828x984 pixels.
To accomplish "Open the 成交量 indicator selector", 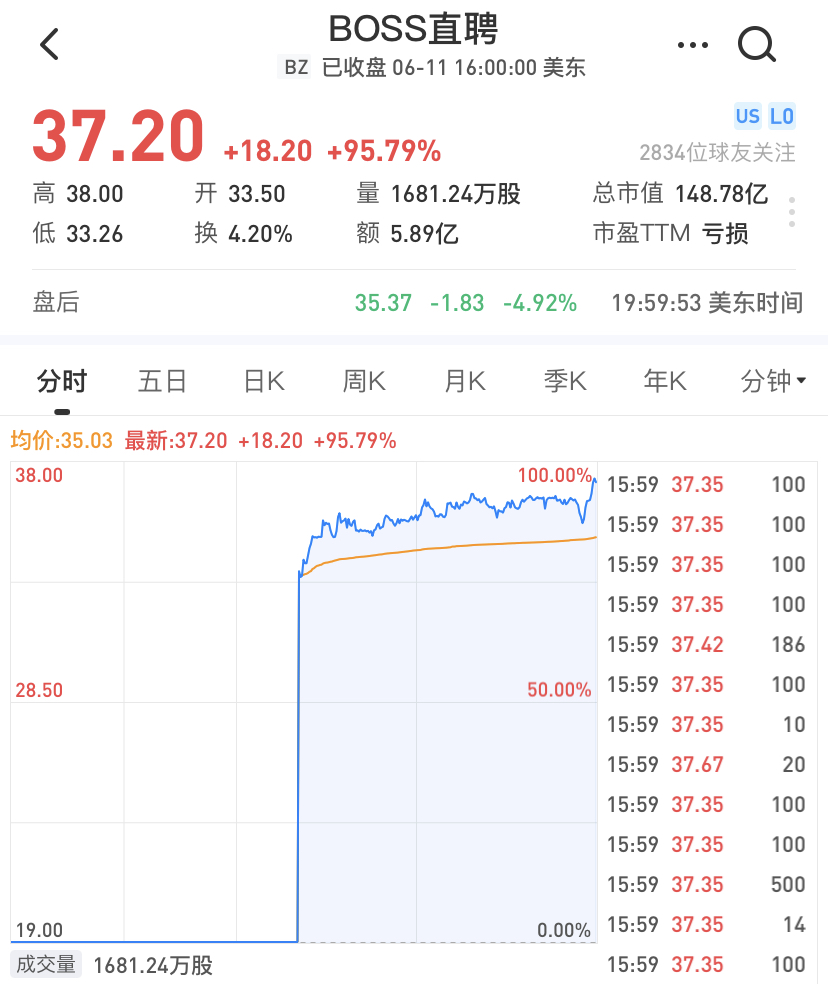I will tap(44, 965).
